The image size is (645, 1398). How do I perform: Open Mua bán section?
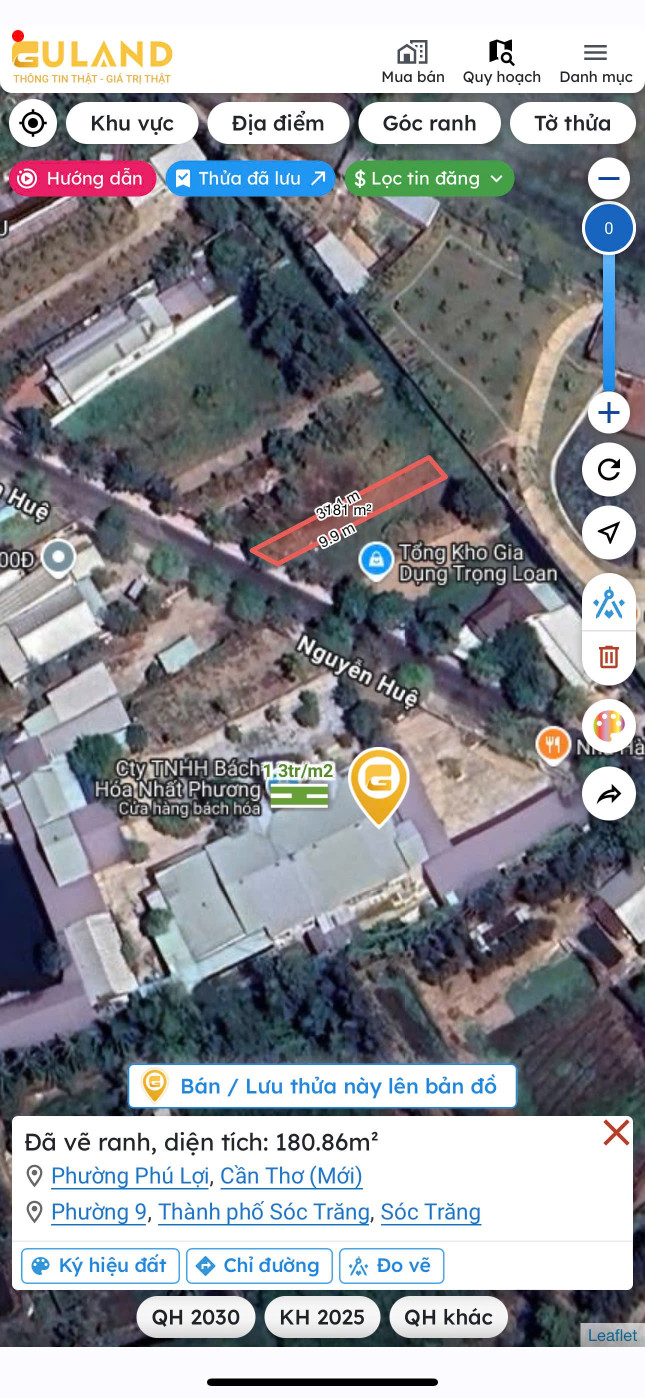click(x=412, y=62)
